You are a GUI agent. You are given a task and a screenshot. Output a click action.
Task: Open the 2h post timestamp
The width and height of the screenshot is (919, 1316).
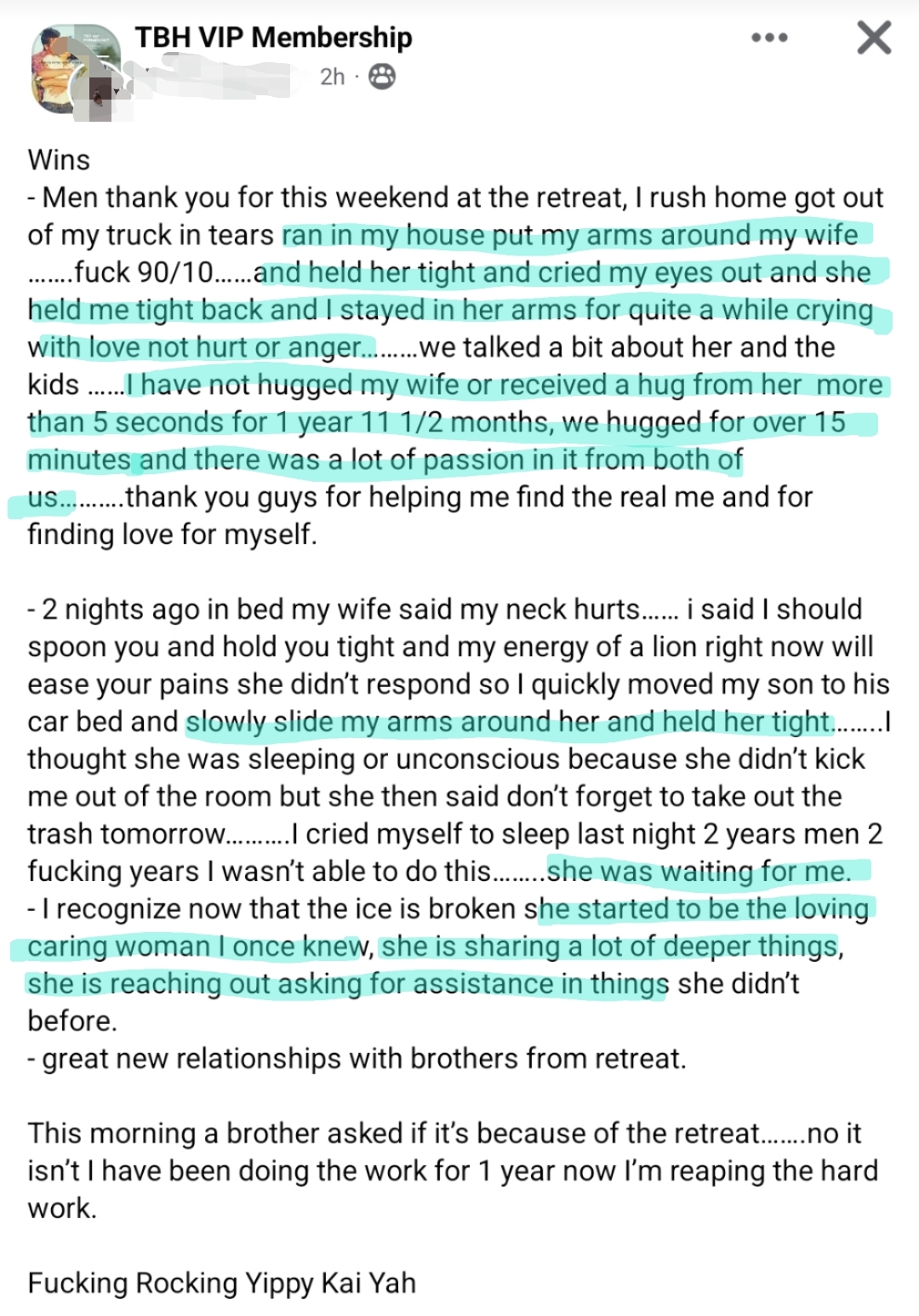[333, 77]
